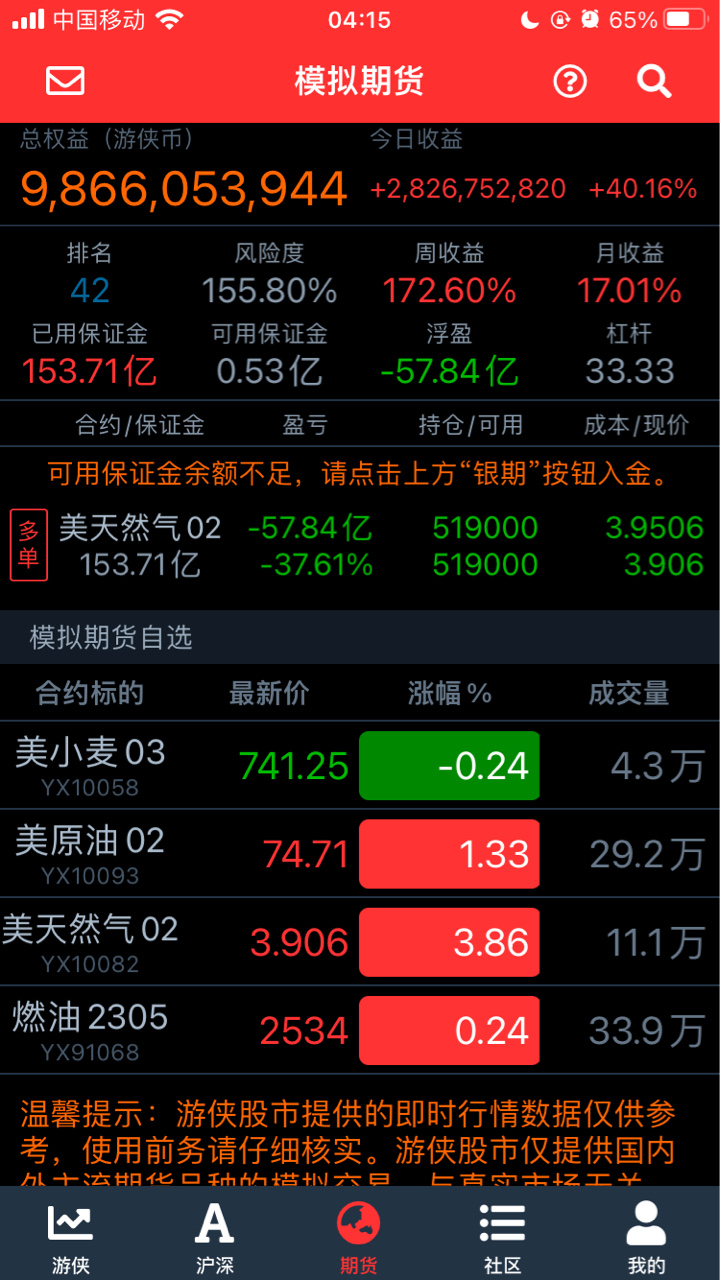Select the 期货 tab
Image resolution: width=720 pixels, height=1280 pixels.
pos(359,1236)
